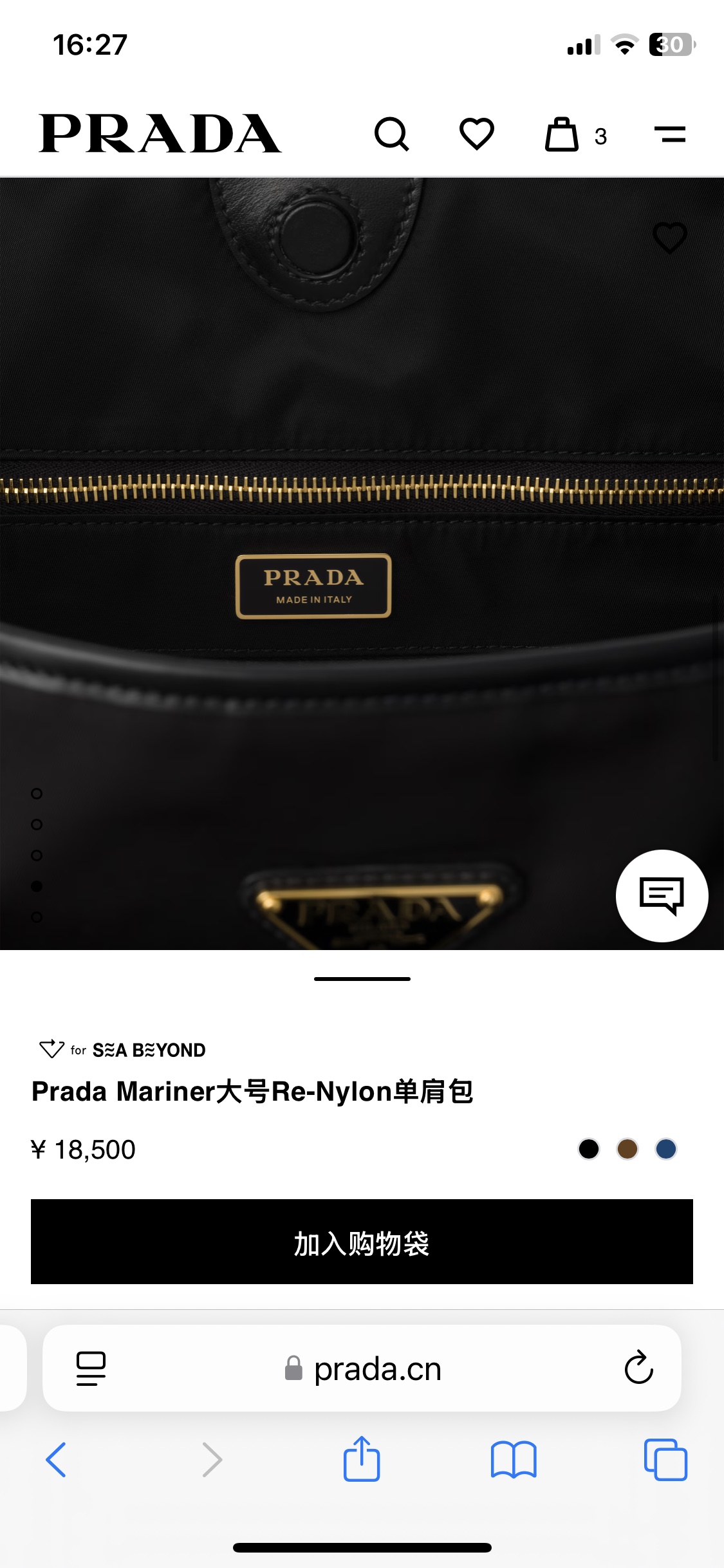Open the search magnifier in Prada header

pos(391,135)
